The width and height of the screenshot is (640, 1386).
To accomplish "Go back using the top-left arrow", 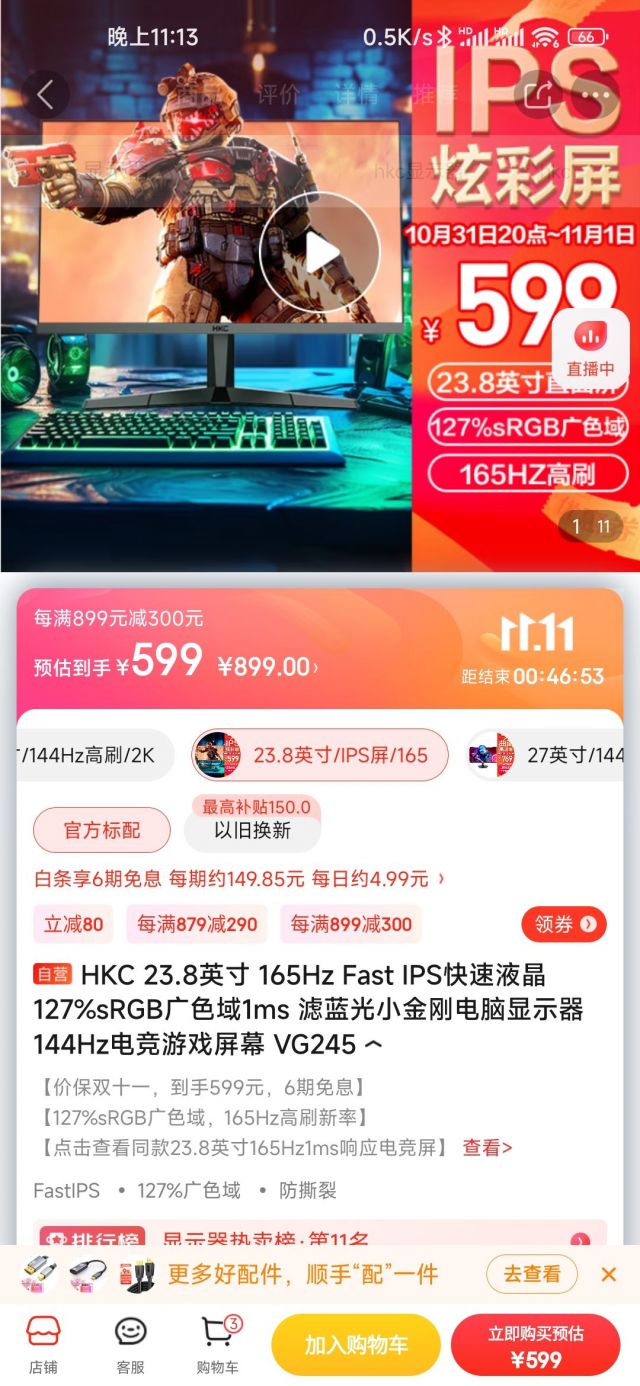I will tap(45, 95).
